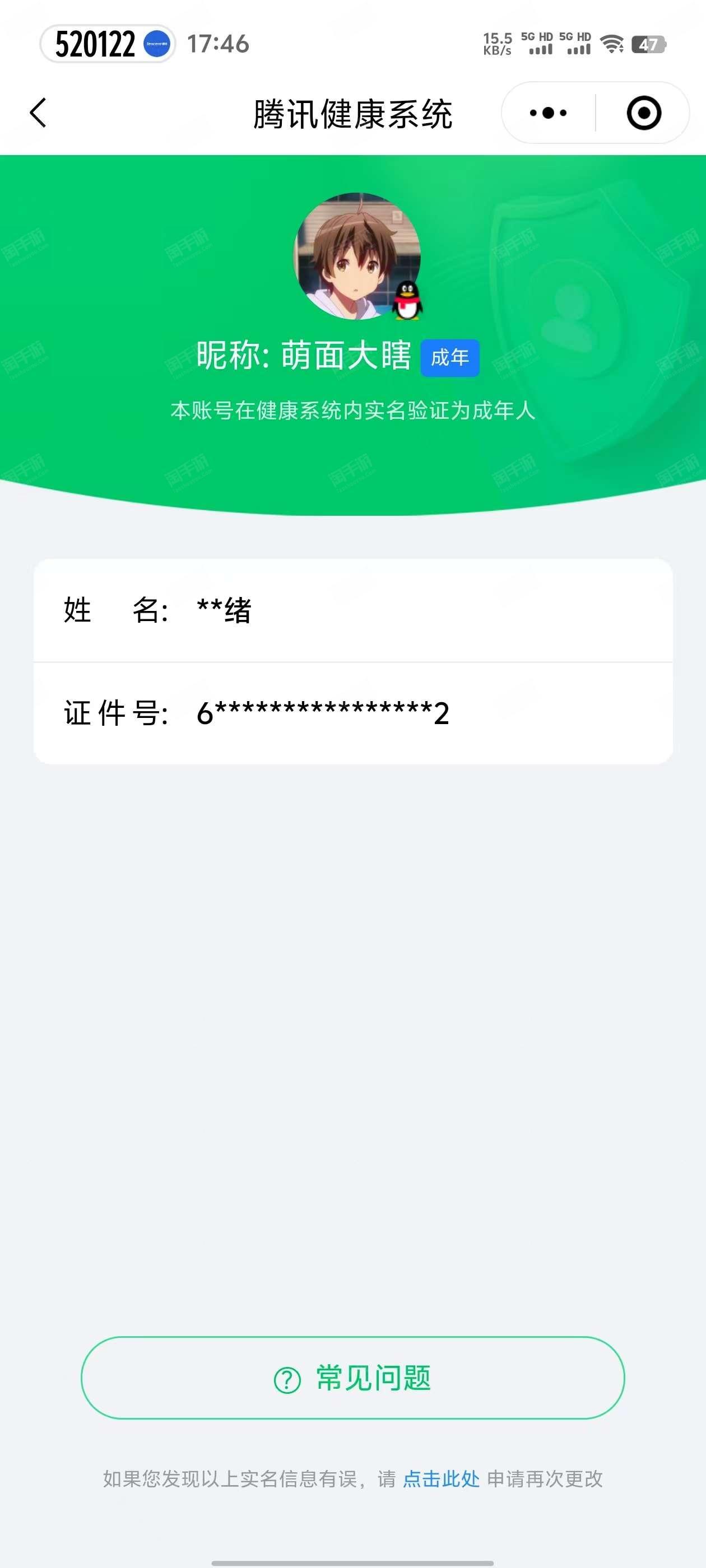Go back using the top-left arrow
Screen dimensions: 706x1568
click(38, 113)
